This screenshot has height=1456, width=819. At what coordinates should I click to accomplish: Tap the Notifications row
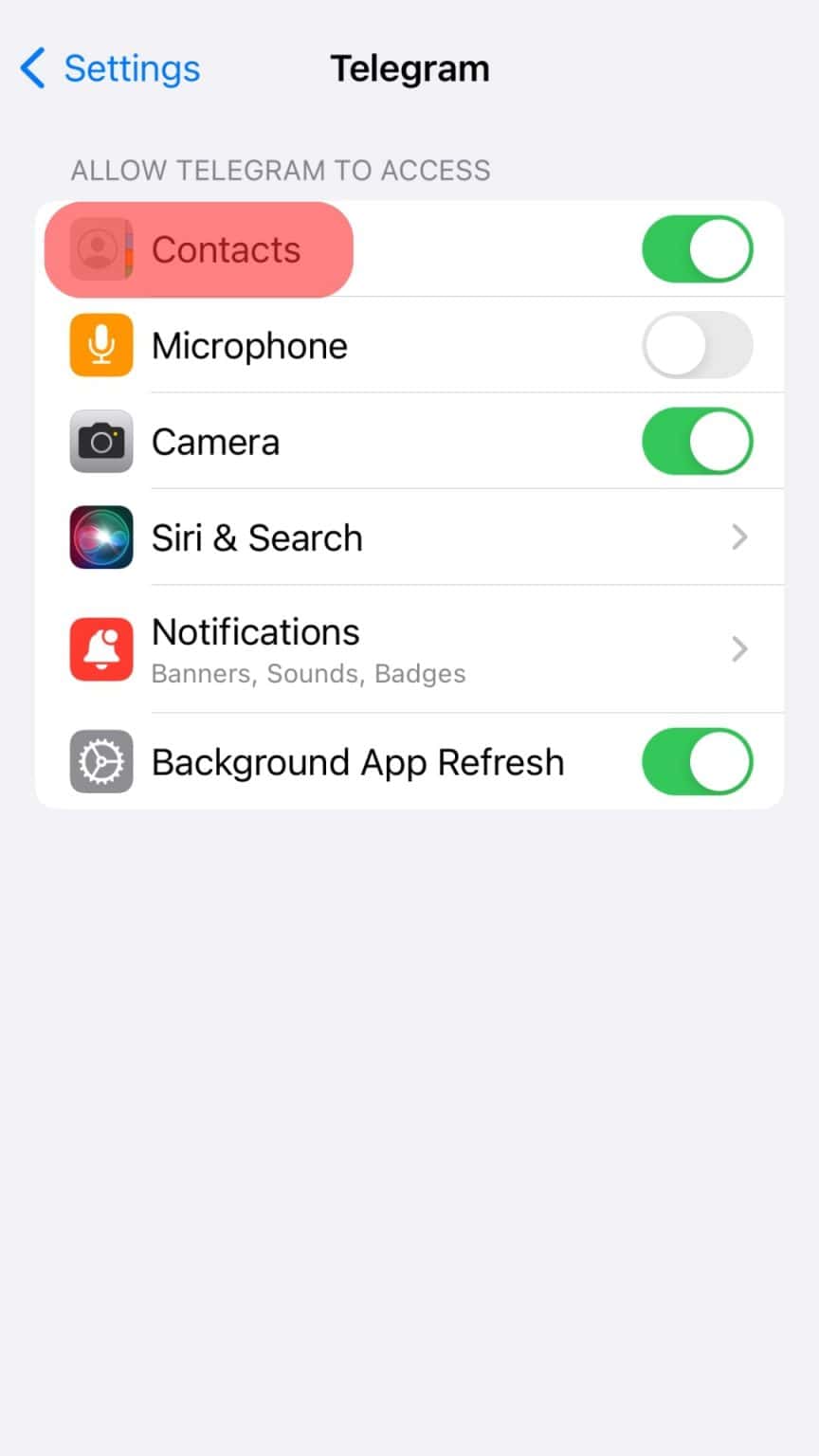(x=409, y=649)
